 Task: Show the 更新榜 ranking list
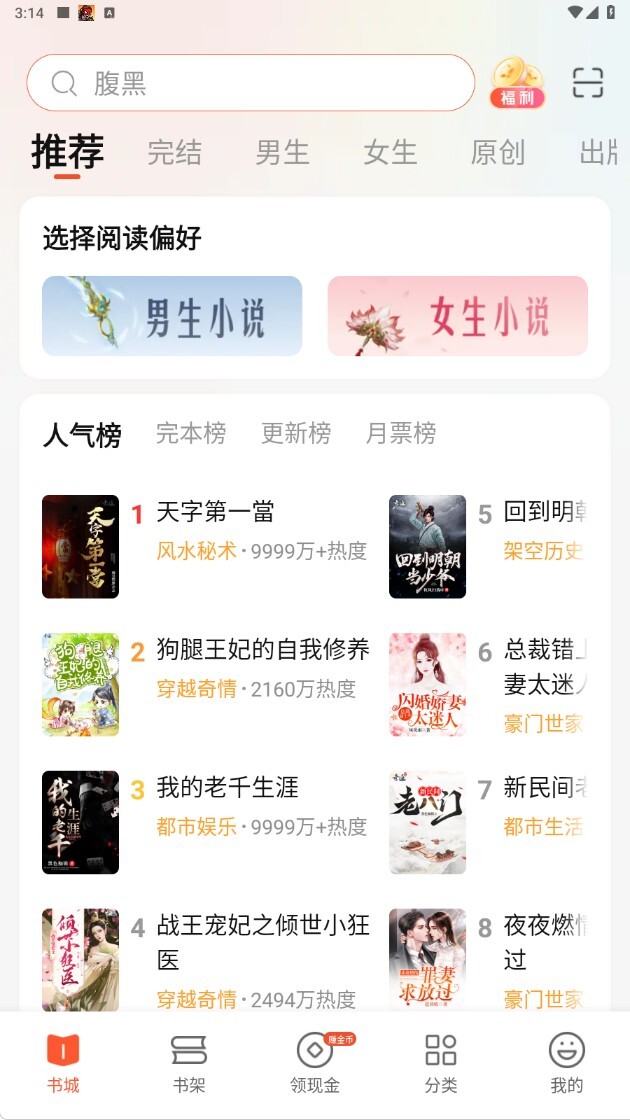pos(296,433)
